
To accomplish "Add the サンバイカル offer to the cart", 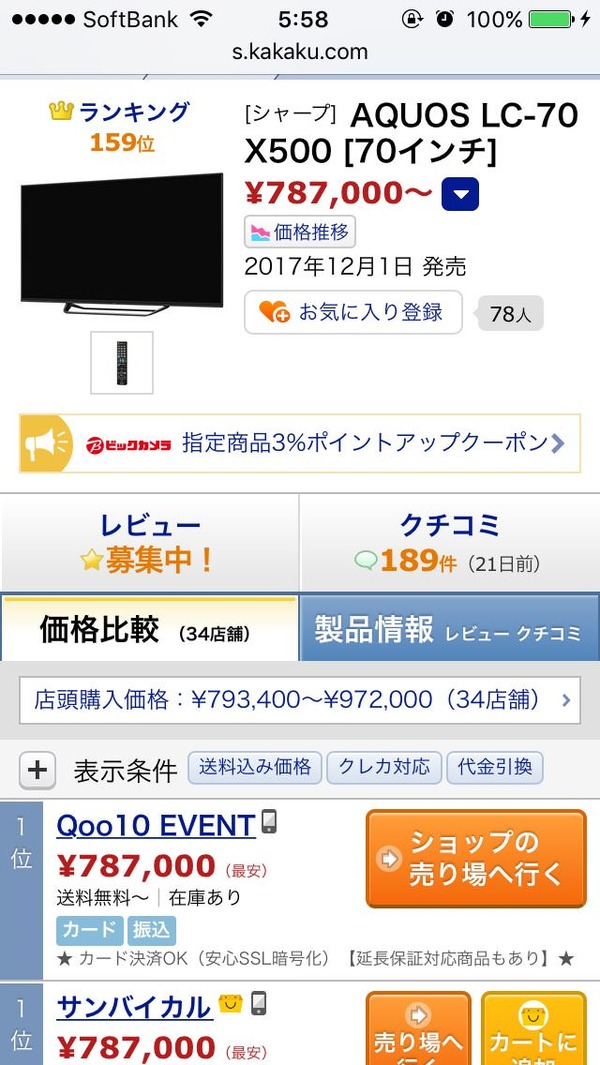I will tap(533, 1028).
